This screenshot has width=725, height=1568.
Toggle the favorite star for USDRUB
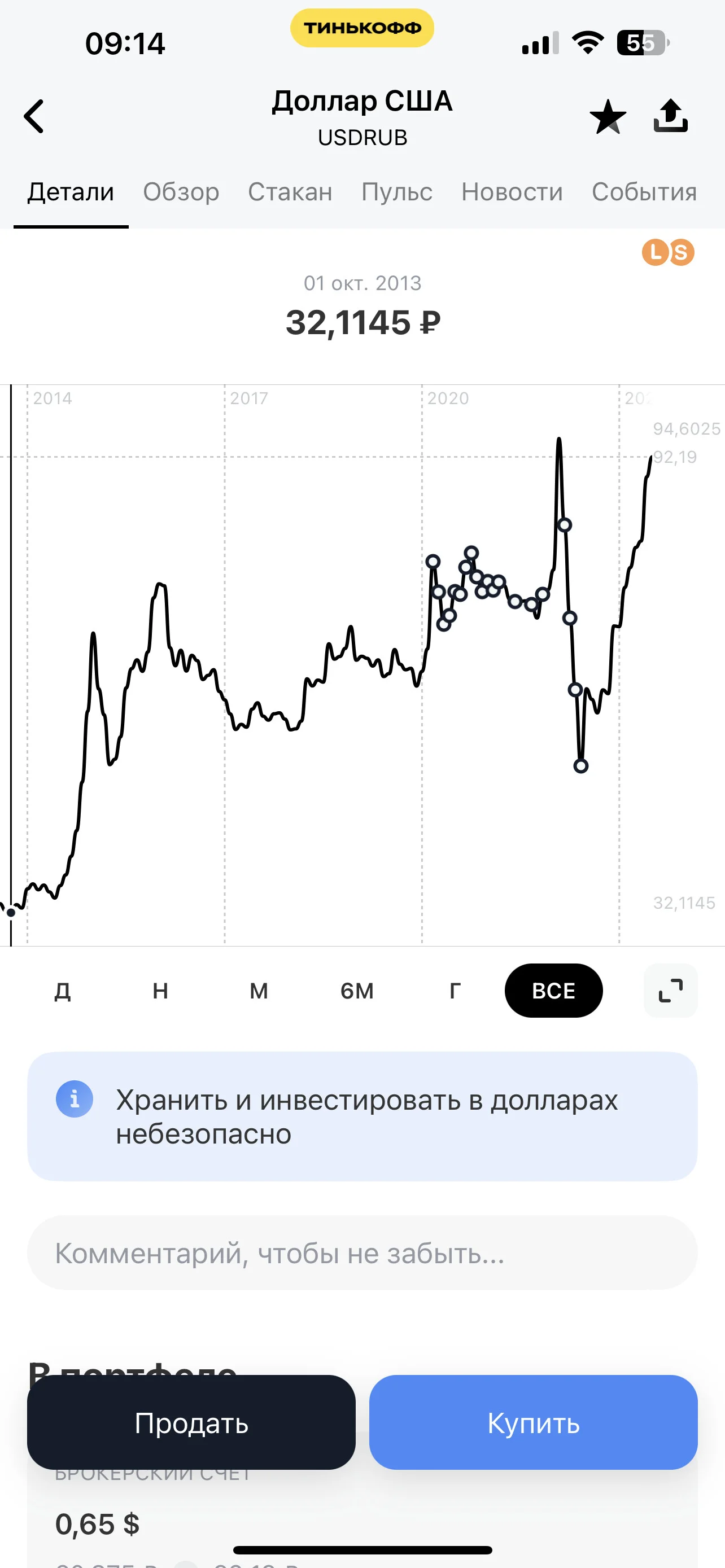tap(608, 116)
